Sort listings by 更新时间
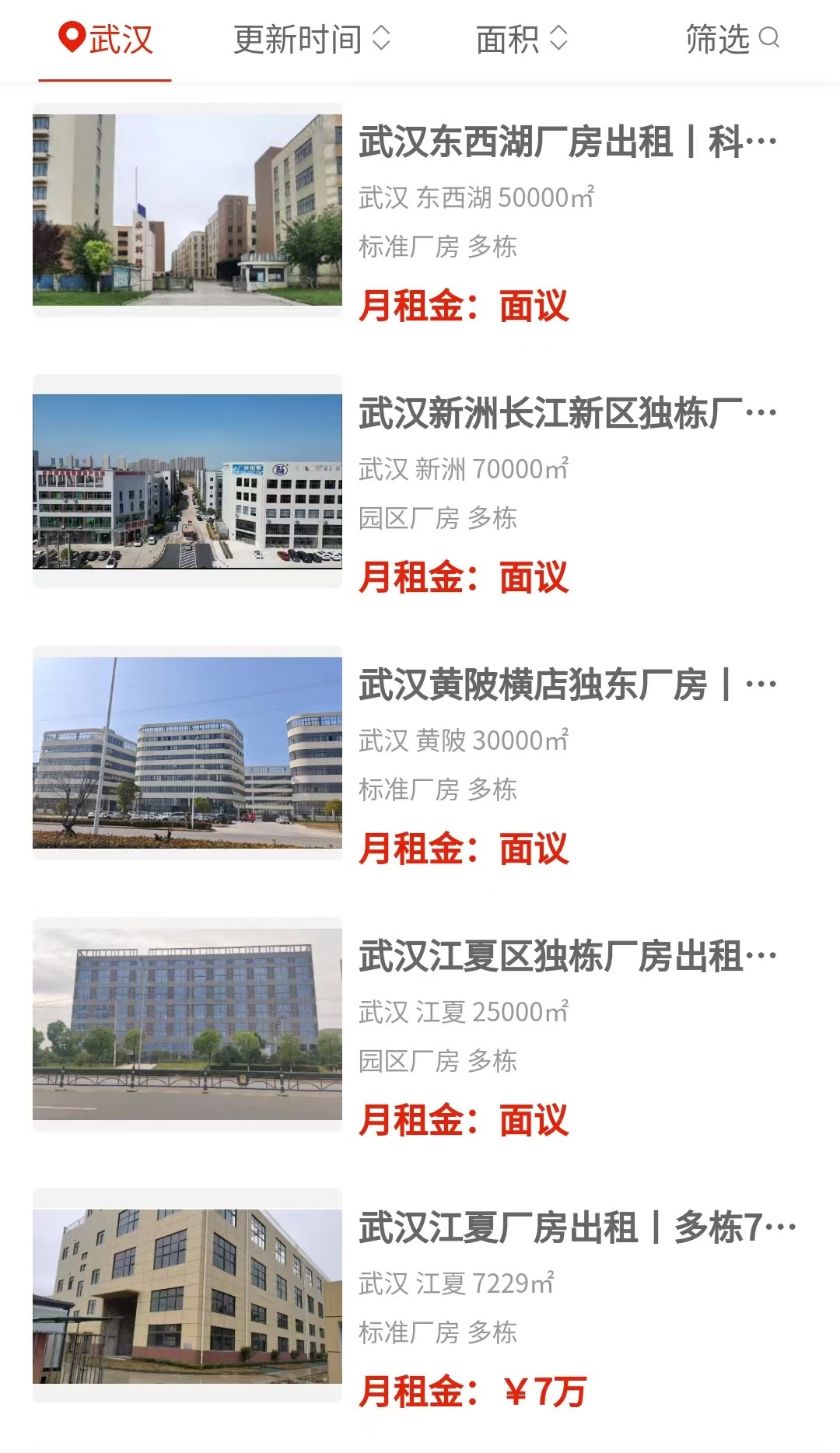Image resolution: width=840 pixels, height=1453 pixels. tap(311, 40)
